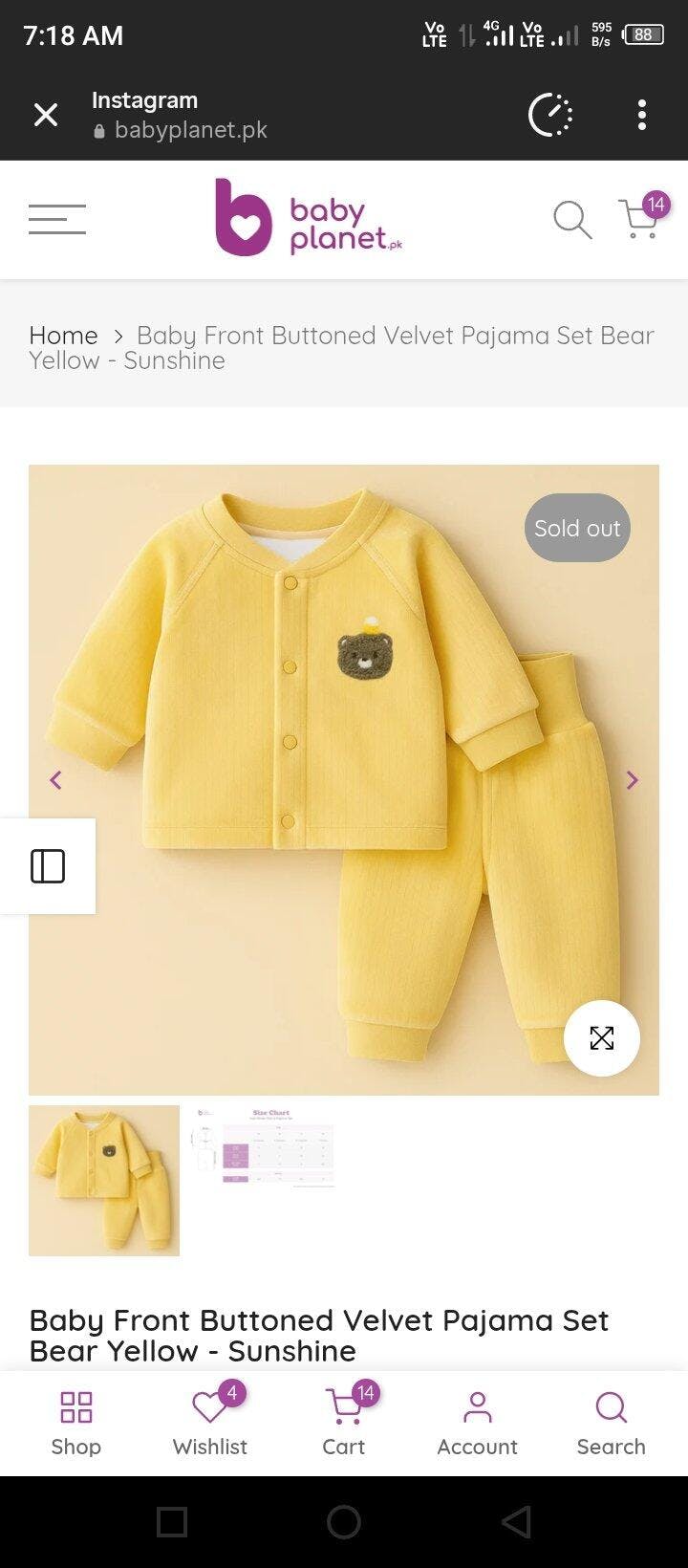Image resolution: width=688 pixels, height=1568 pixels.
Task: Go to the Home breadcrumb link
Action: coord(63,336)
